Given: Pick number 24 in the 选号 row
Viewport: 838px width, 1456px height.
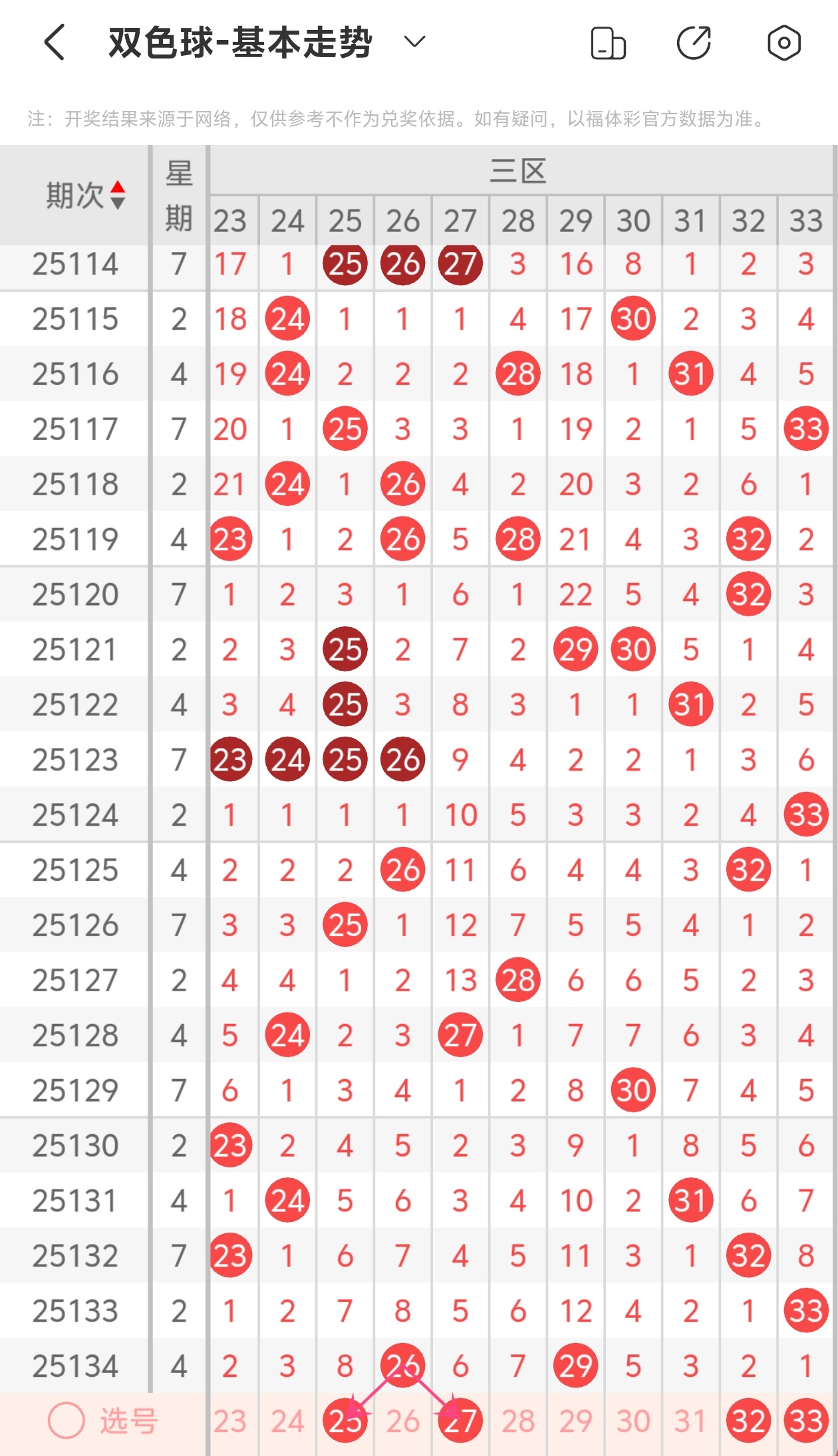Looking at the screenshot, I should tap(287, 1421).
